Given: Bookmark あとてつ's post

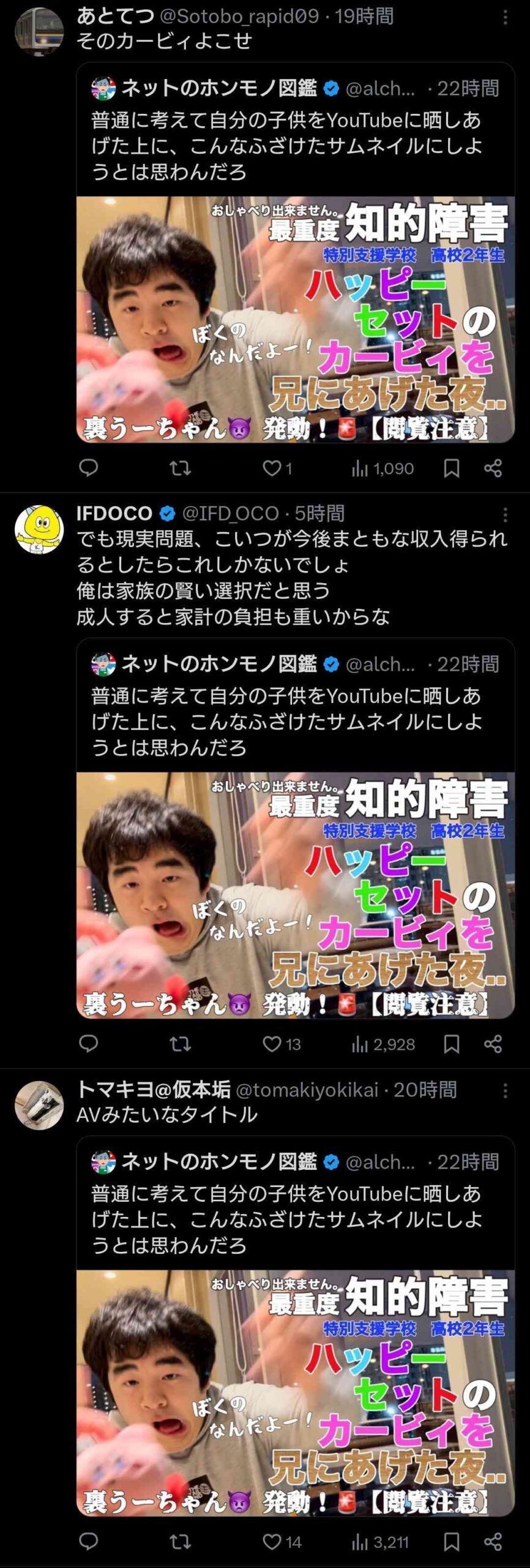Looking at the screenshot, I should [452, 468].
